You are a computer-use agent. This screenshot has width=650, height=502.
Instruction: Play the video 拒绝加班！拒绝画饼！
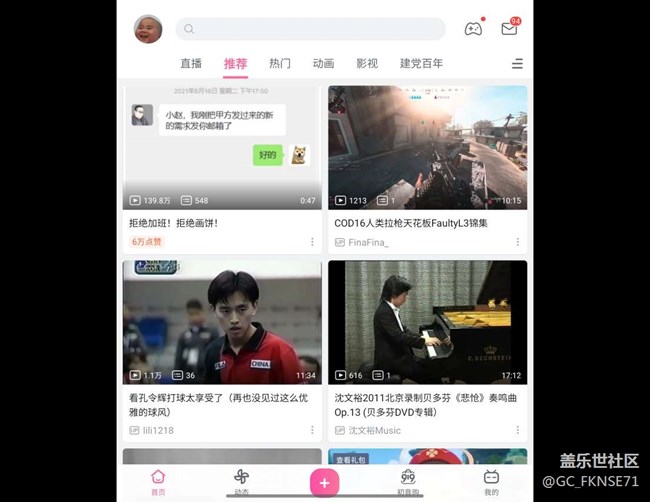pos(222,148)
